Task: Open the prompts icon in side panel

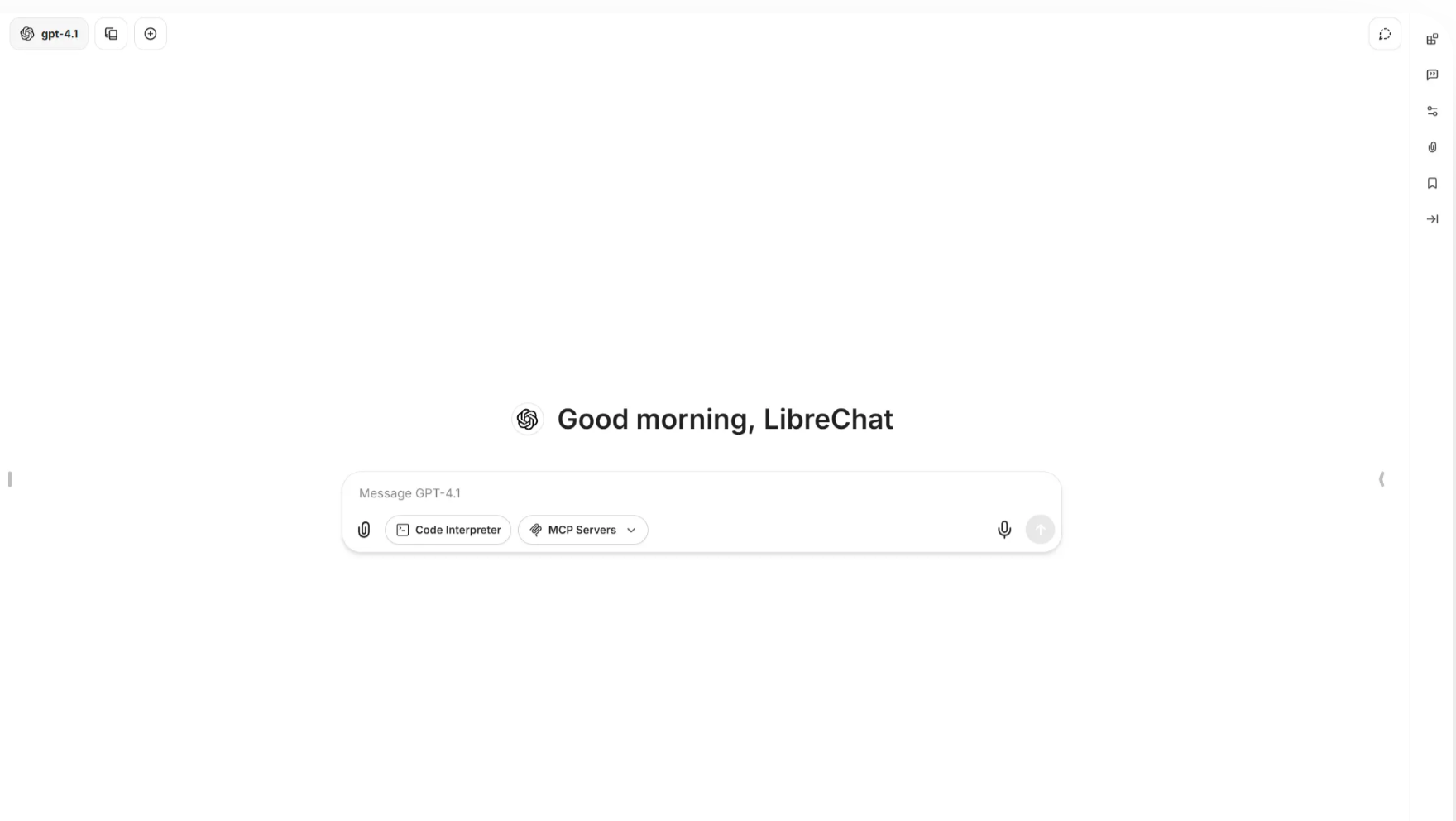Action: pos(1432,74)
